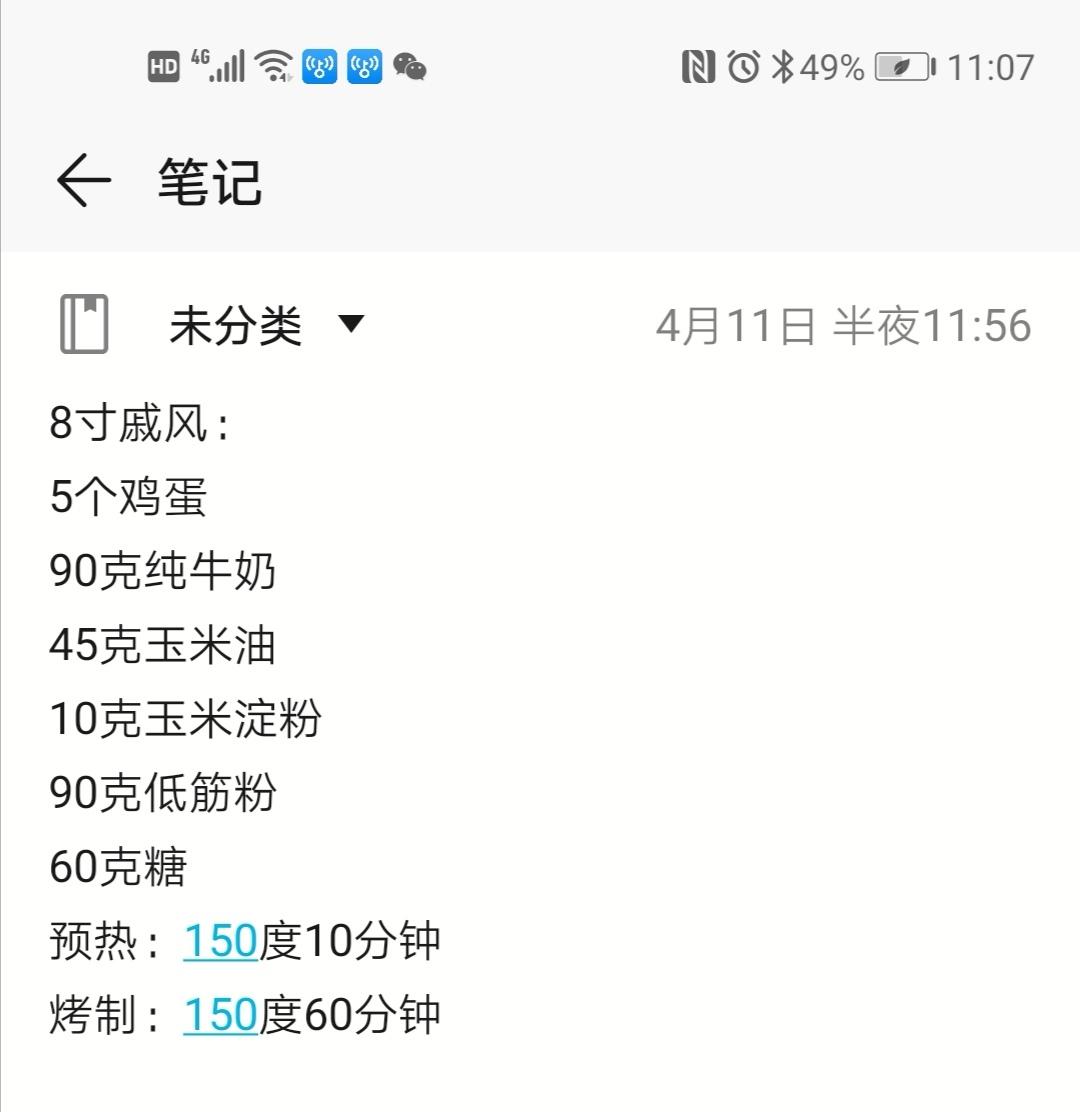The image size is (1080, 1112).
Task: Open the 150 link in the 预热 line
Action: click(x=220, y=942)
